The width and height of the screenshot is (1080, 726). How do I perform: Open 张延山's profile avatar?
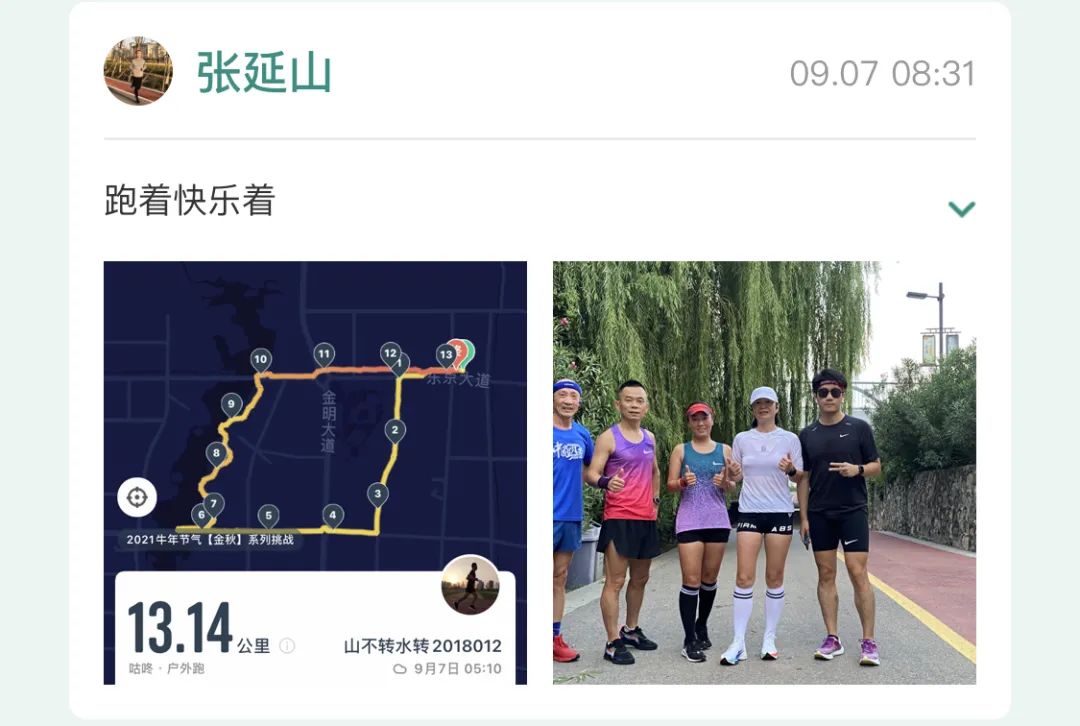coord(138,71)
